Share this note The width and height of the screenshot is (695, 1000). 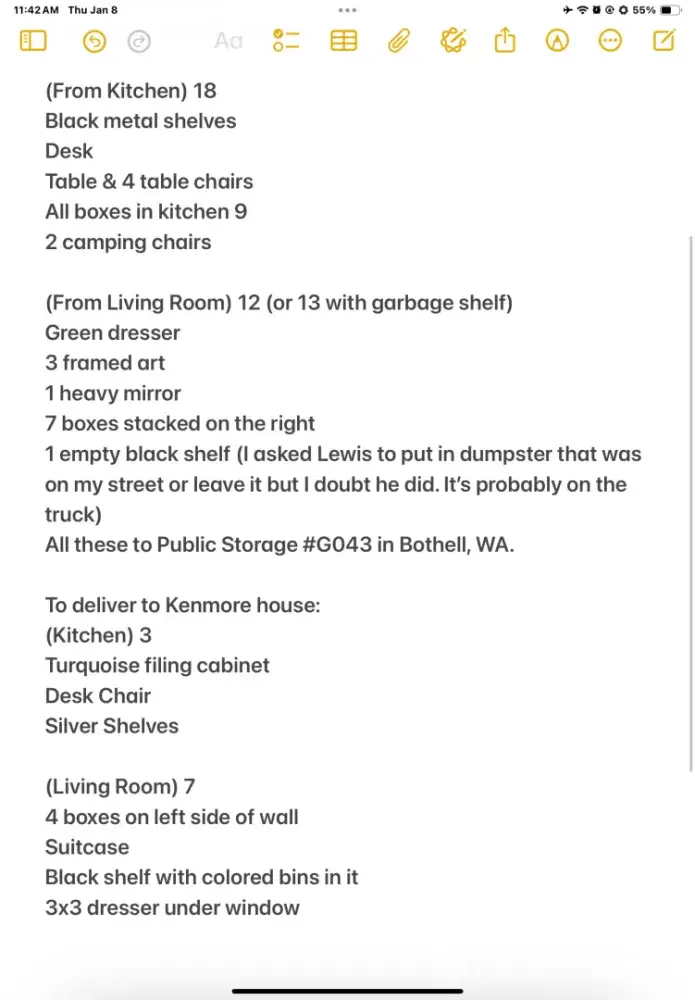pyautogui.click(x=506, y=41)
